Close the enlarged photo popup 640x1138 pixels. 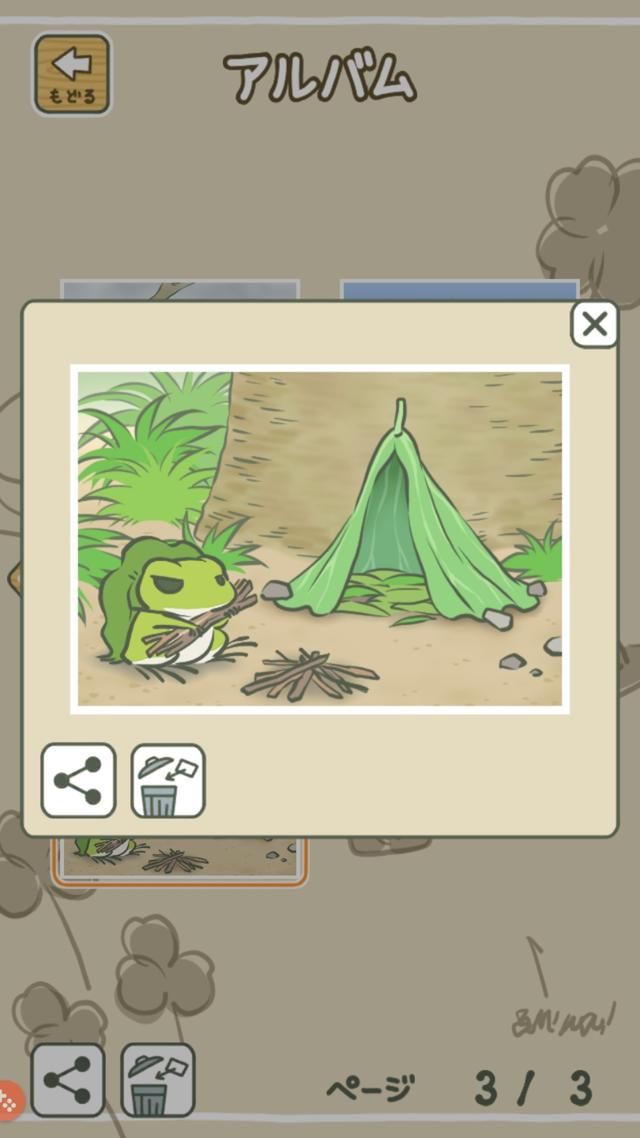(x=594, y=325)
